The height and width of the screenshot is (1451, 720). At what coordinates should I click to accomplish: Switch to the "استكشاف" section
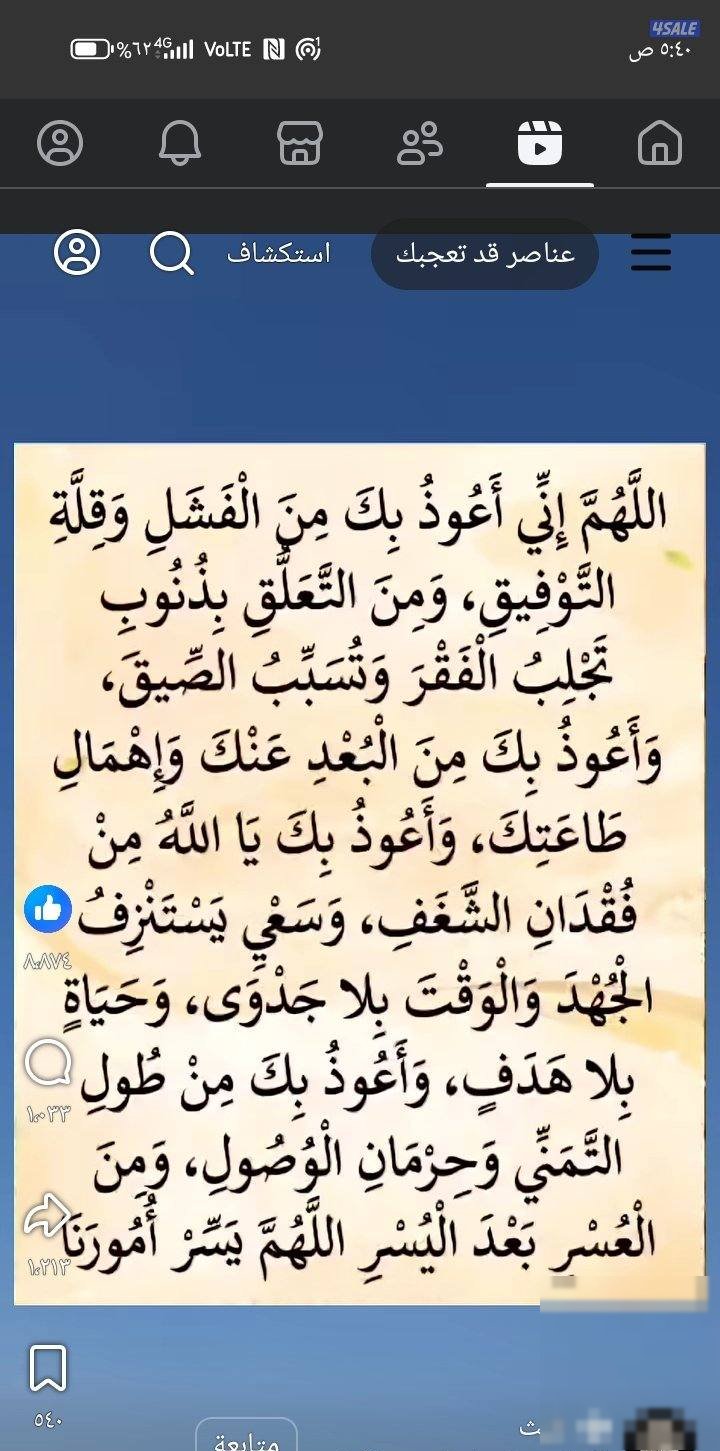279,254
